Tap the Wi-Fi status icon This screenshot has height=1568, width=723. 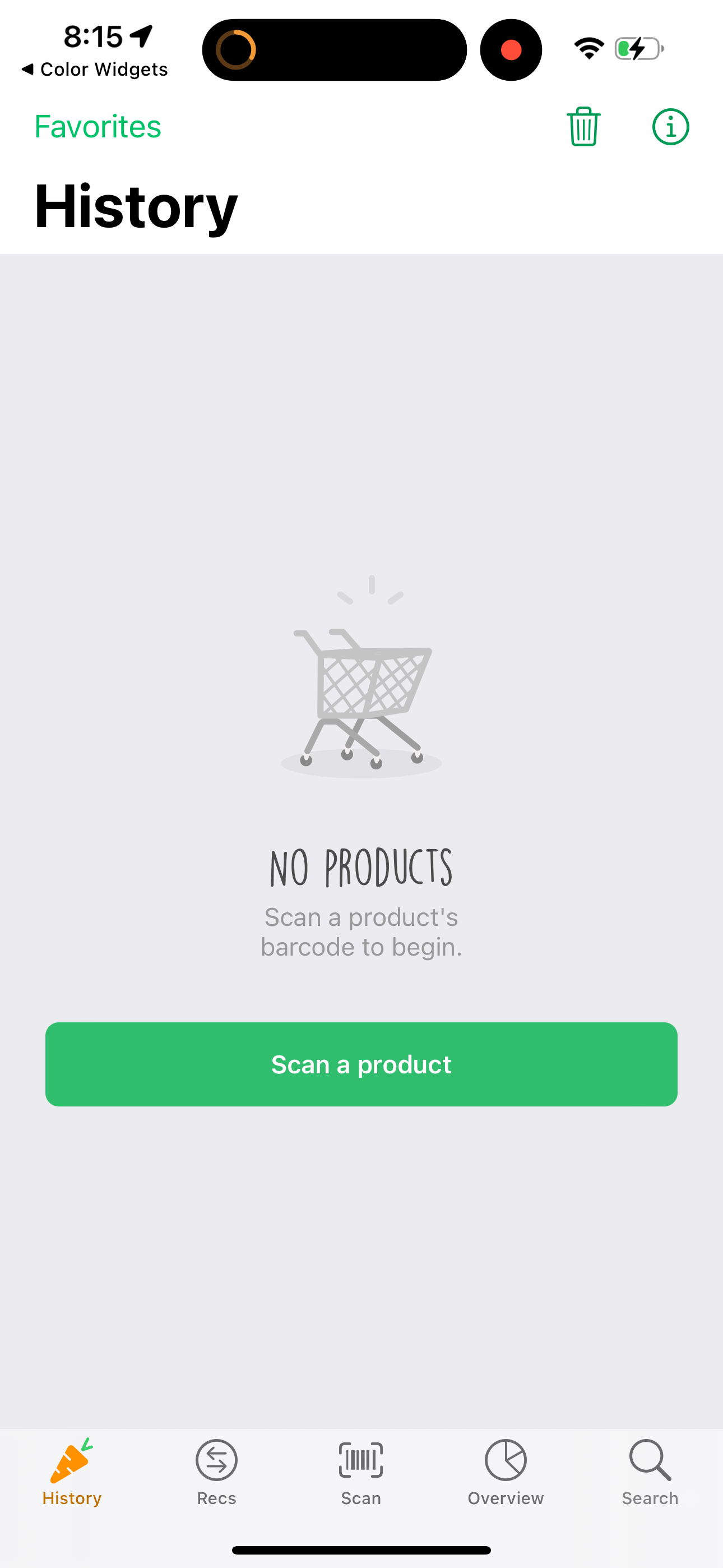588,49
